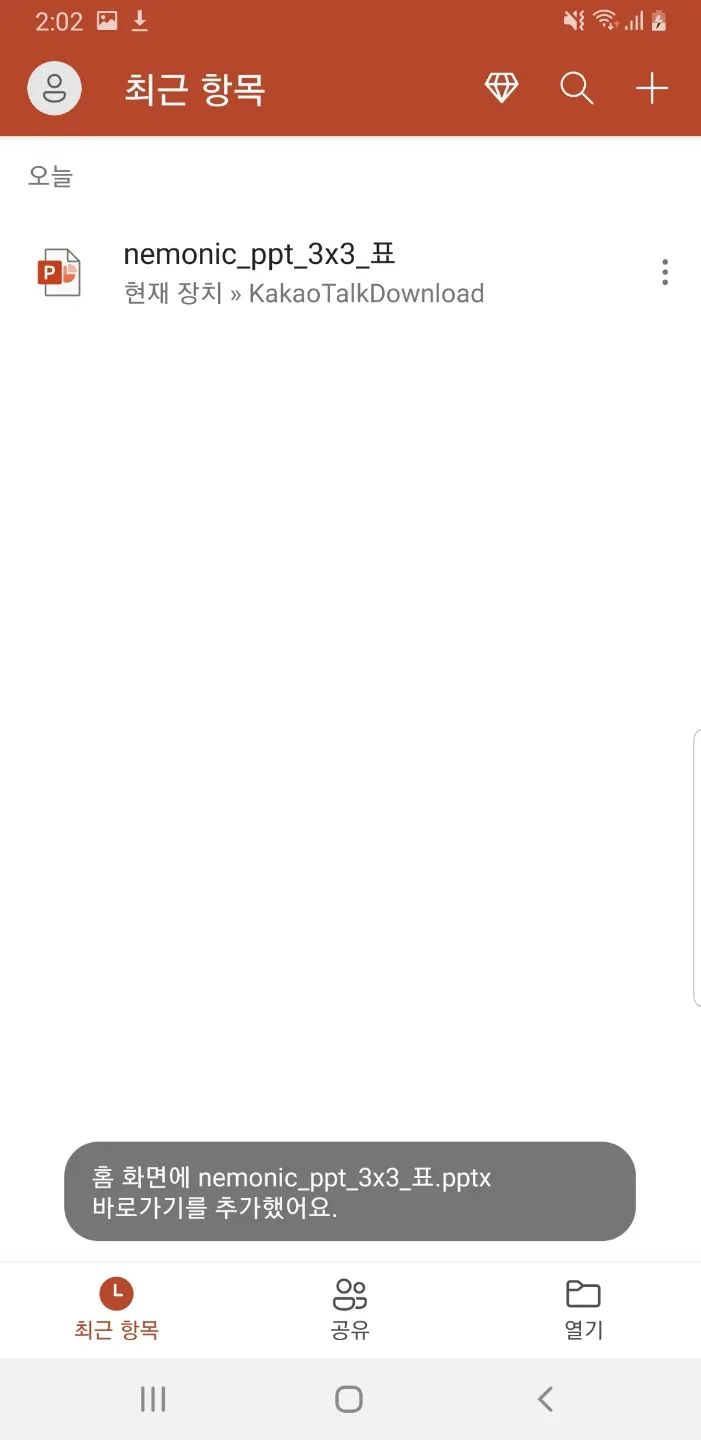Open the account profile avatar

[x=54, y=89]
